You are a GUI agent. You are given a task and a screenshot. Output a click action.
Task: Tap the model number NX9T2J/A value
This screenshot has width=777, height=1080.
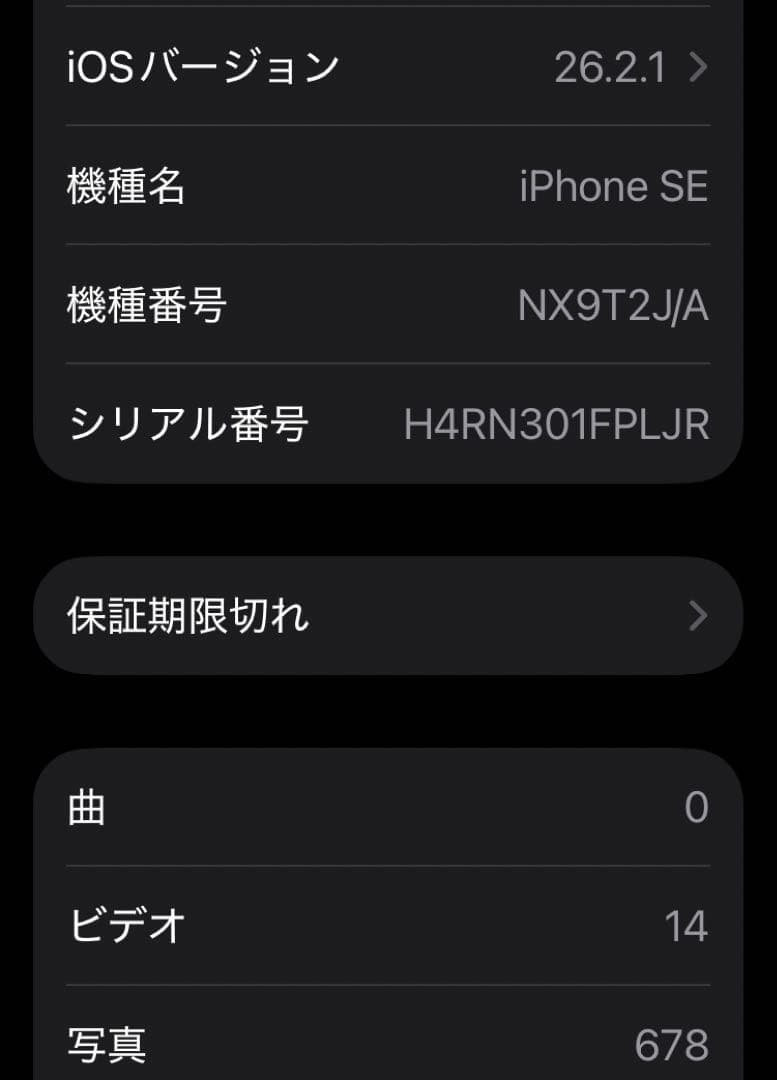[x=614, y=306]
